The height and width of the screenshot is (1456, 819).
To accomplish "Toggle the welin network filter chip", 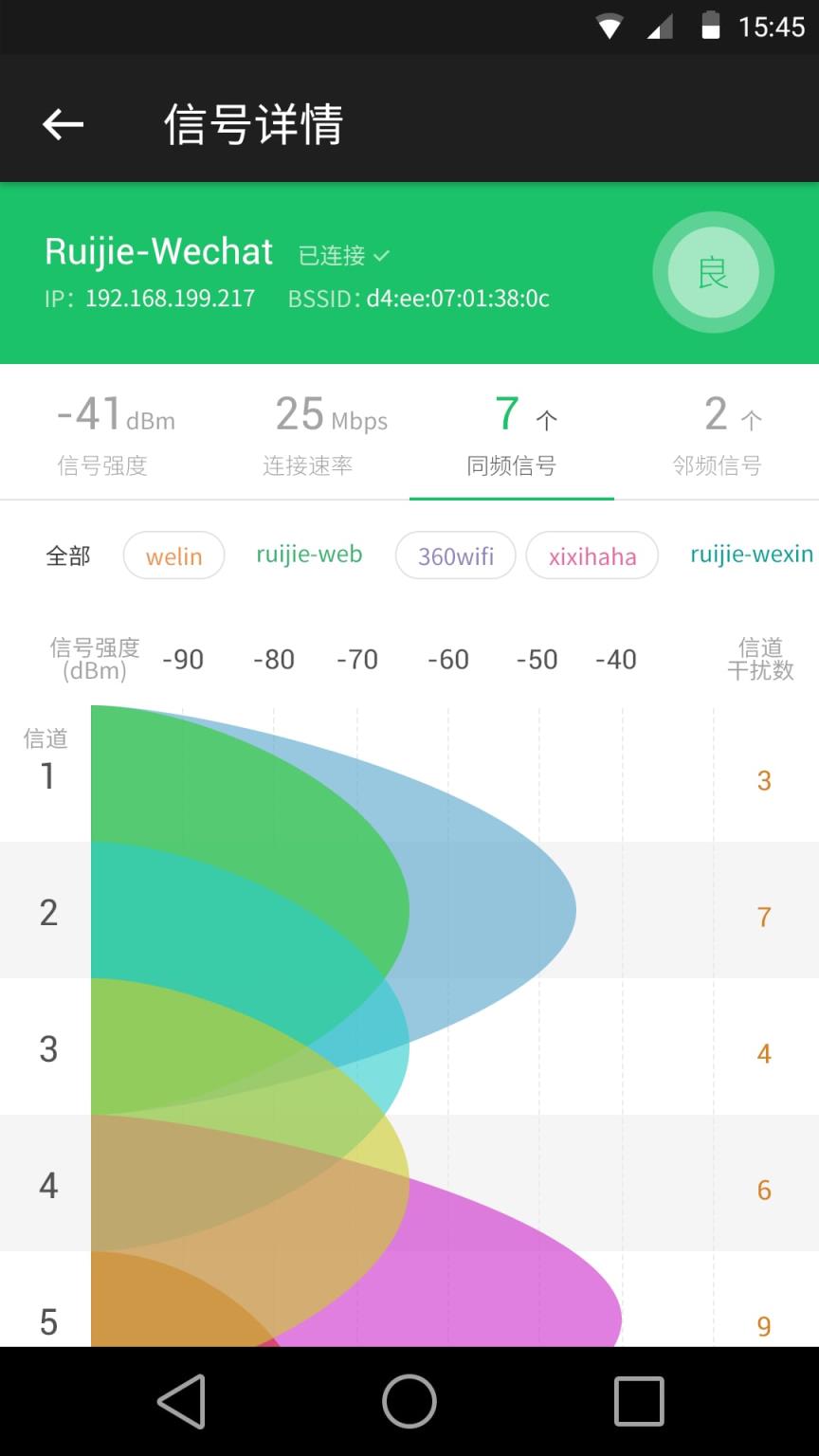I will (173, 556).
